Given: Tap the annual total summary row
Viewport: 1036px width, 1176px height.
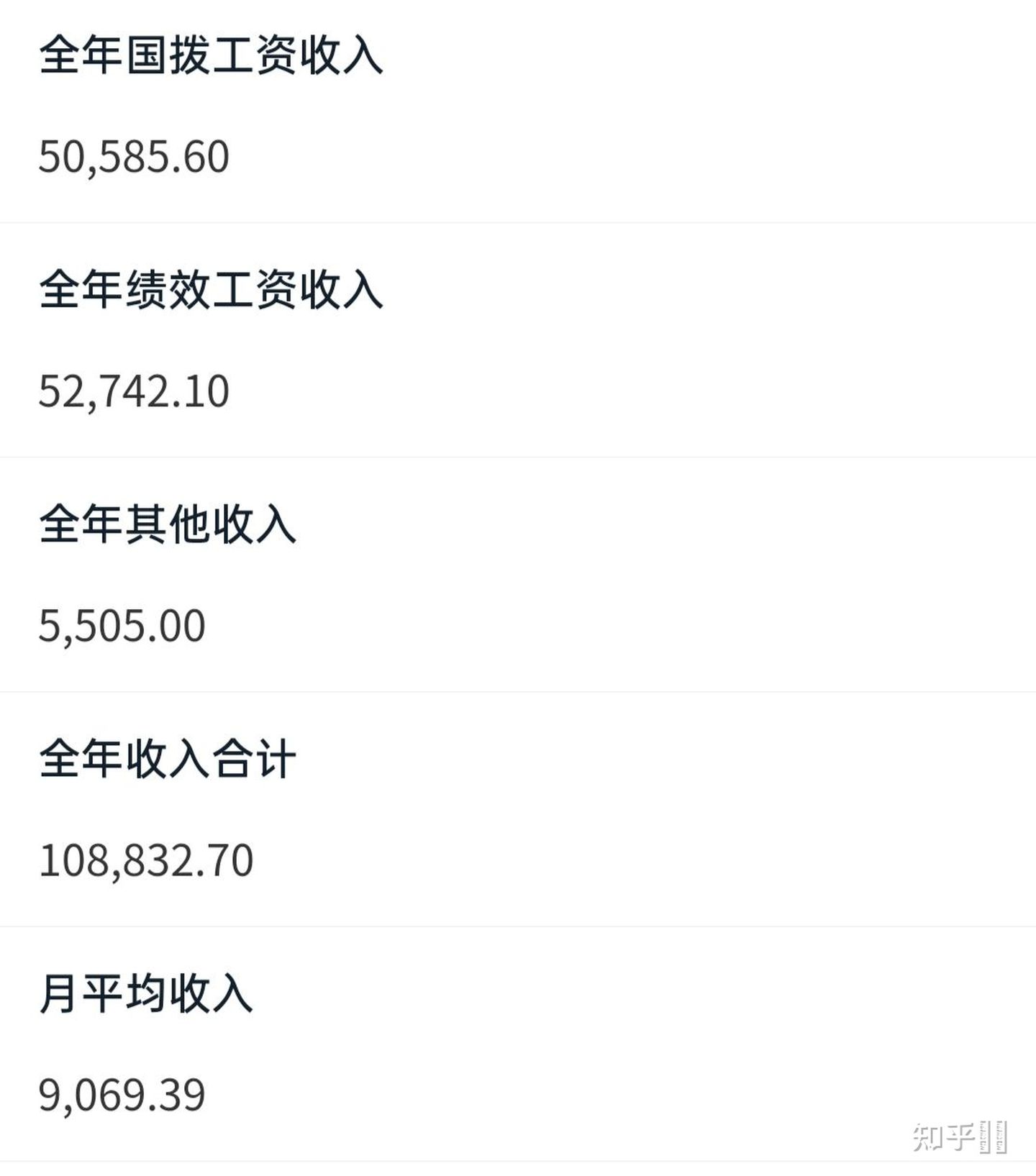Looking at the screenshot, I should (518, 809).
